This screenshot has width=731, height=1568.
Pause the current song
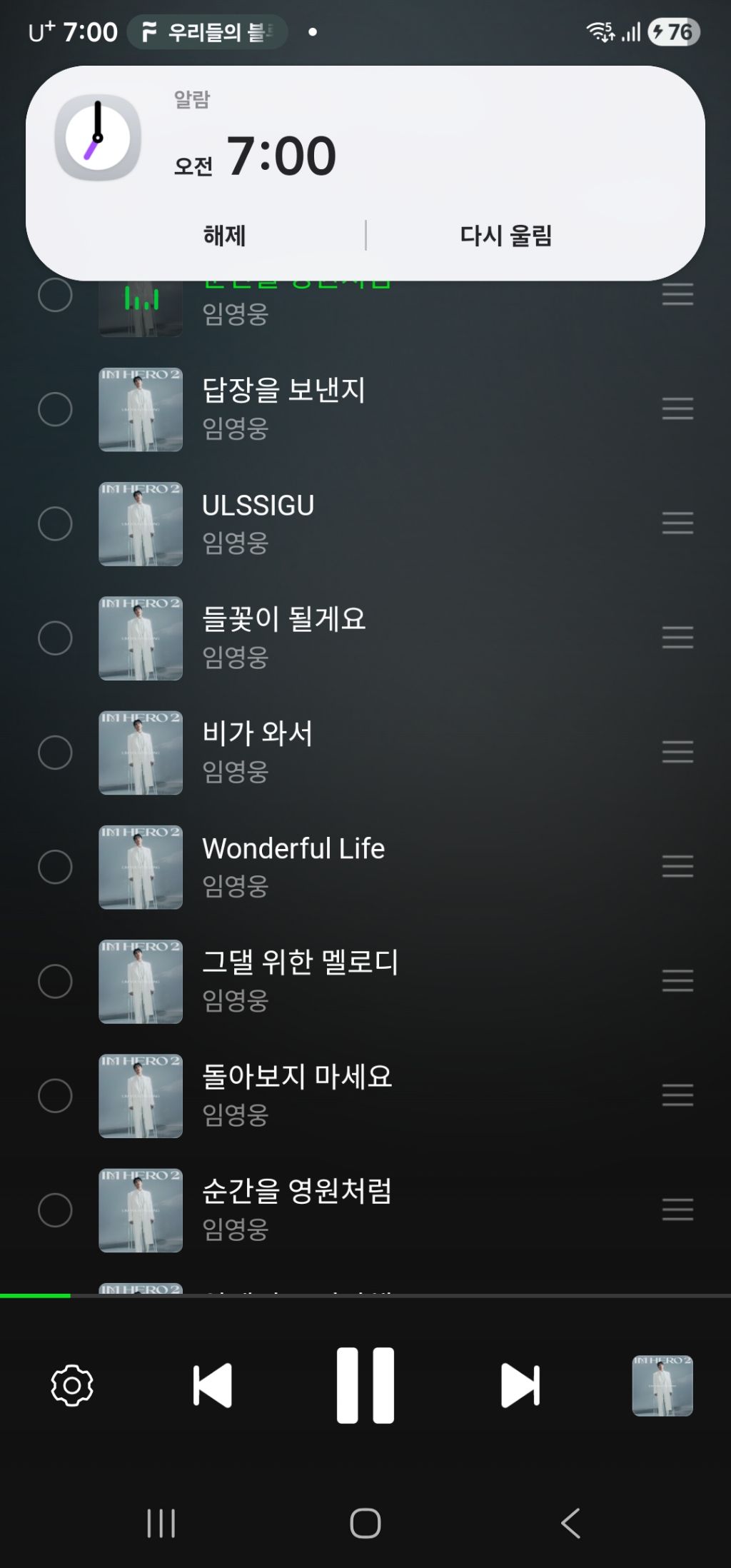(x=365, y=1385)
